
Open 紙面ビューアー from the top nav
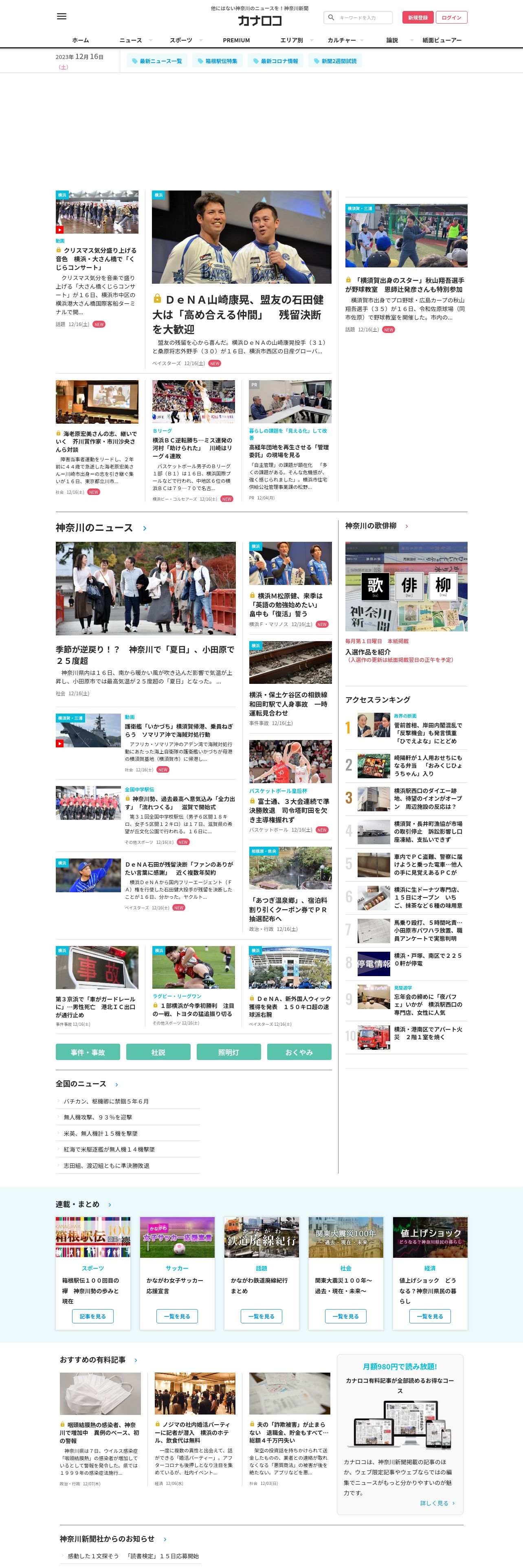click(442, 40)
